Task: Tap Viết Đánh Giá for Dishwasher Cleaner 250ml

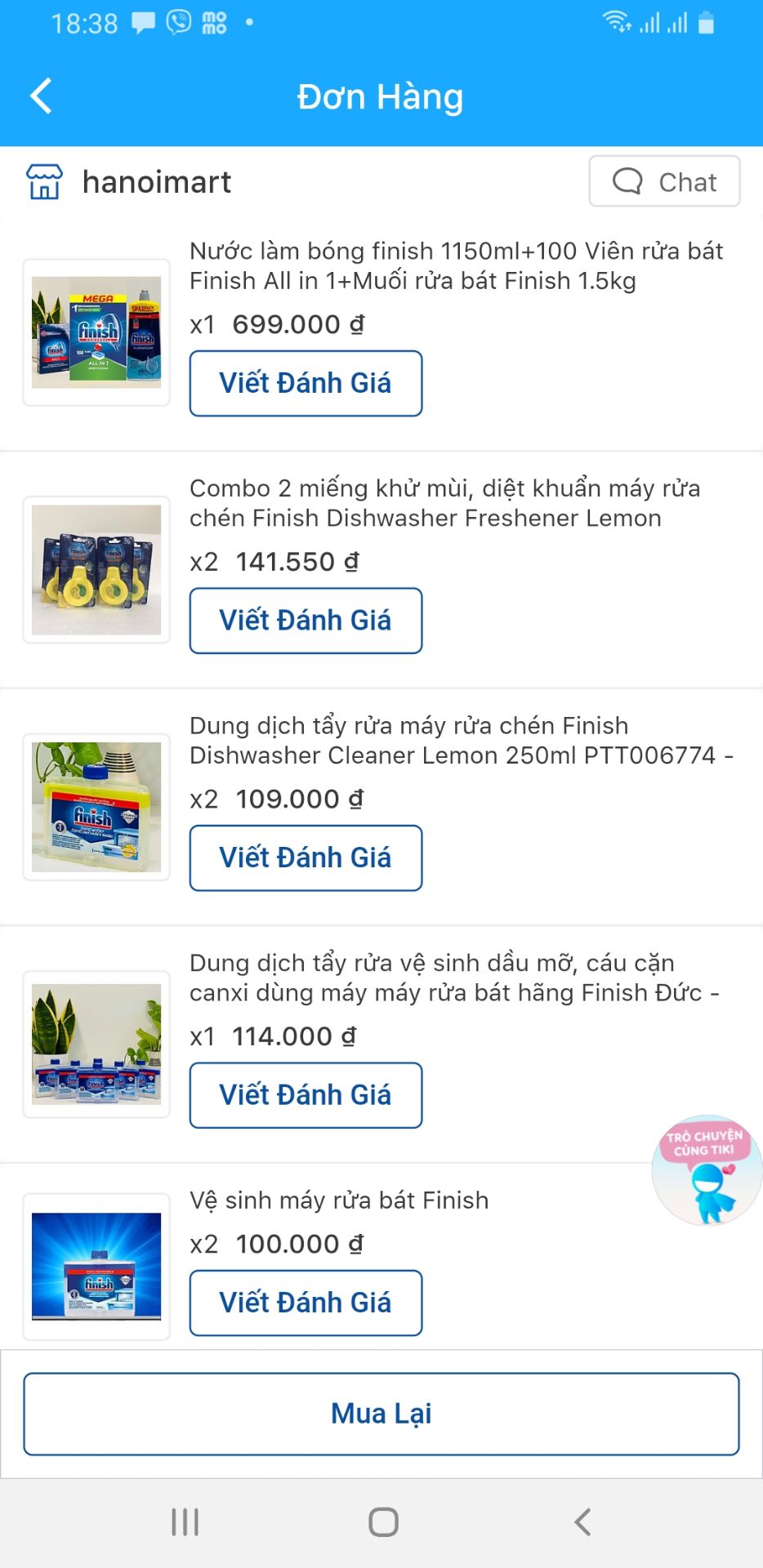Action: pos(306,857)
